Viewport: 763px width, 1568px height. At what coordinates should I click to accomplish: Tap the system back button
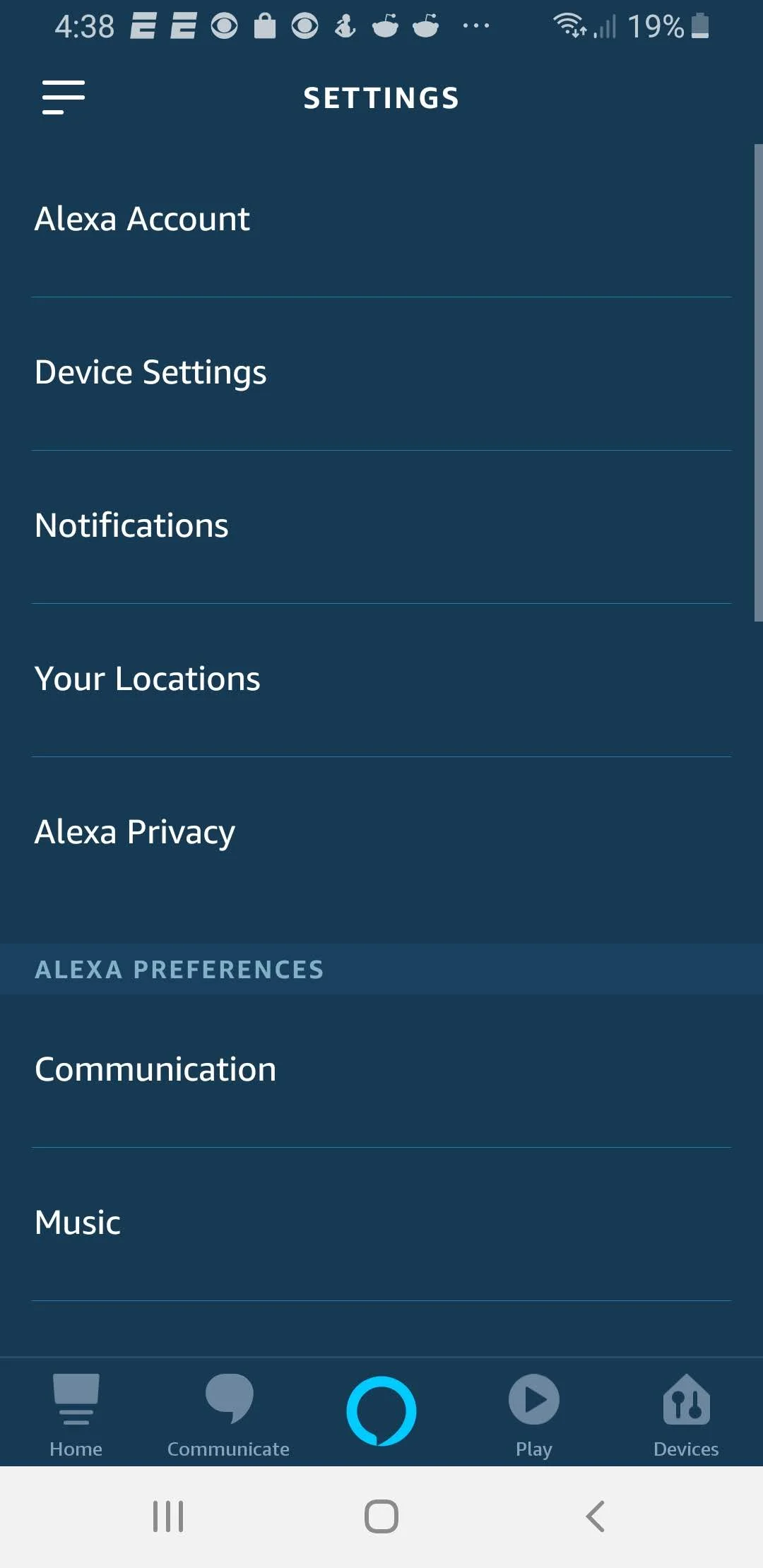596,1516
